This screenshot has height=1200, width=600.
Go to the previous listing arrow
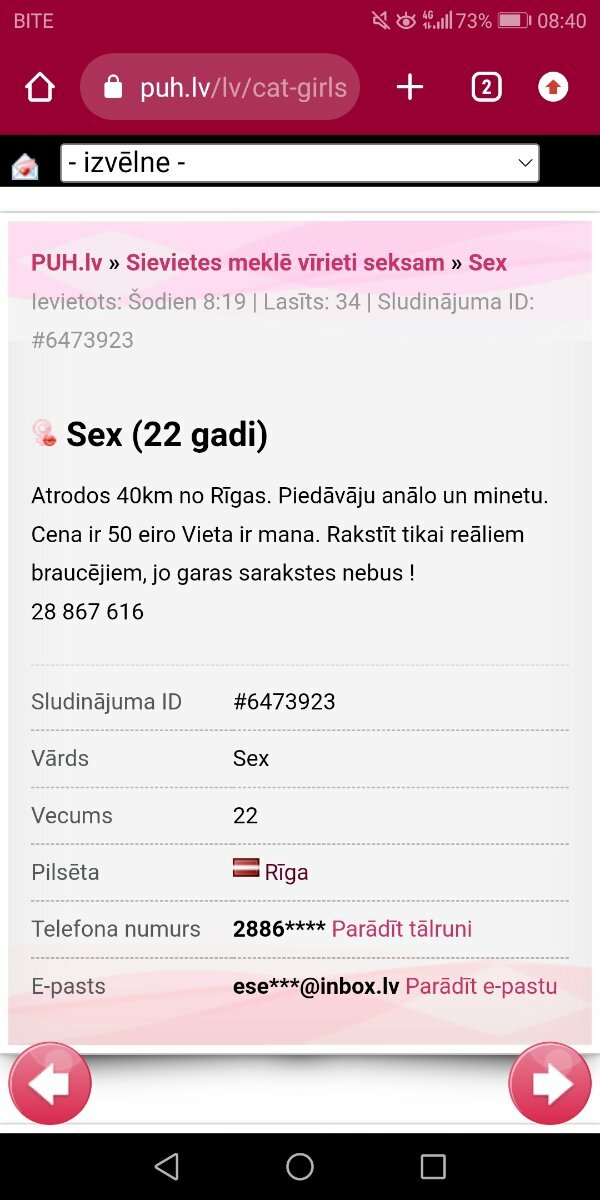[50, 1084]
